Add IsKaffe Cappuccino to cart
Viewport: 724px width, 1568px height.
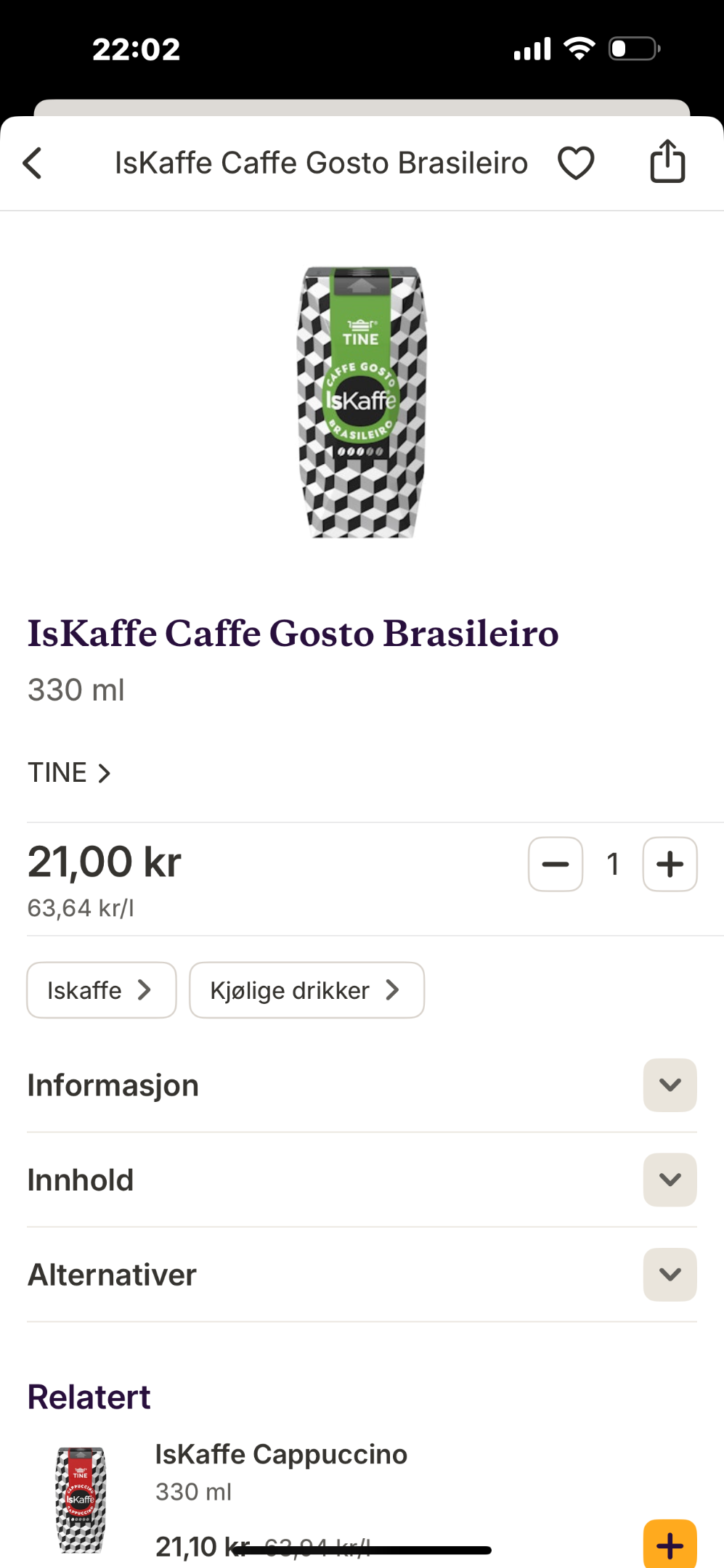tap(670, 1545)
